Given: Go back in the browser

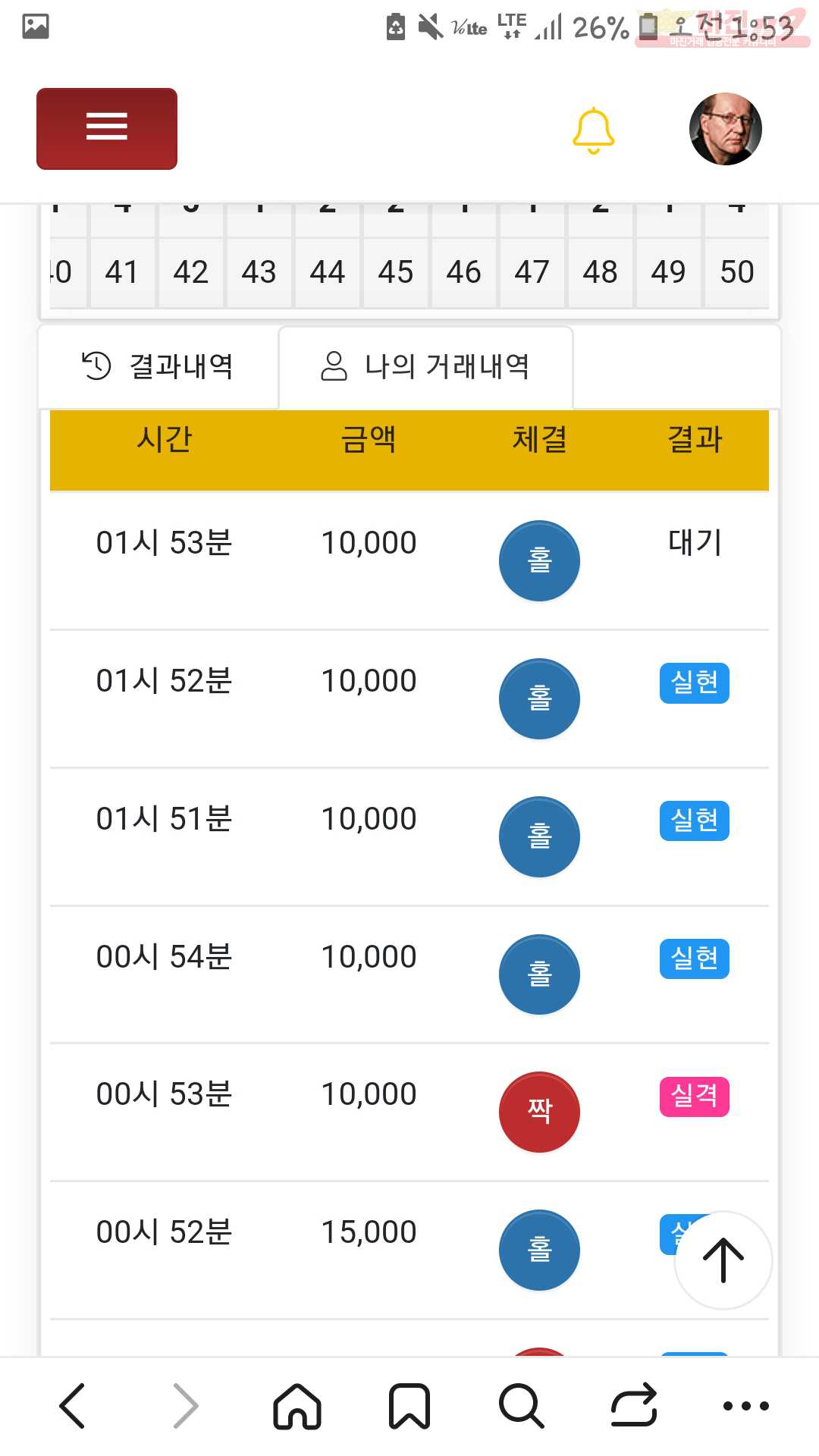Looking at the screenshot, I should pos(73,1406).
